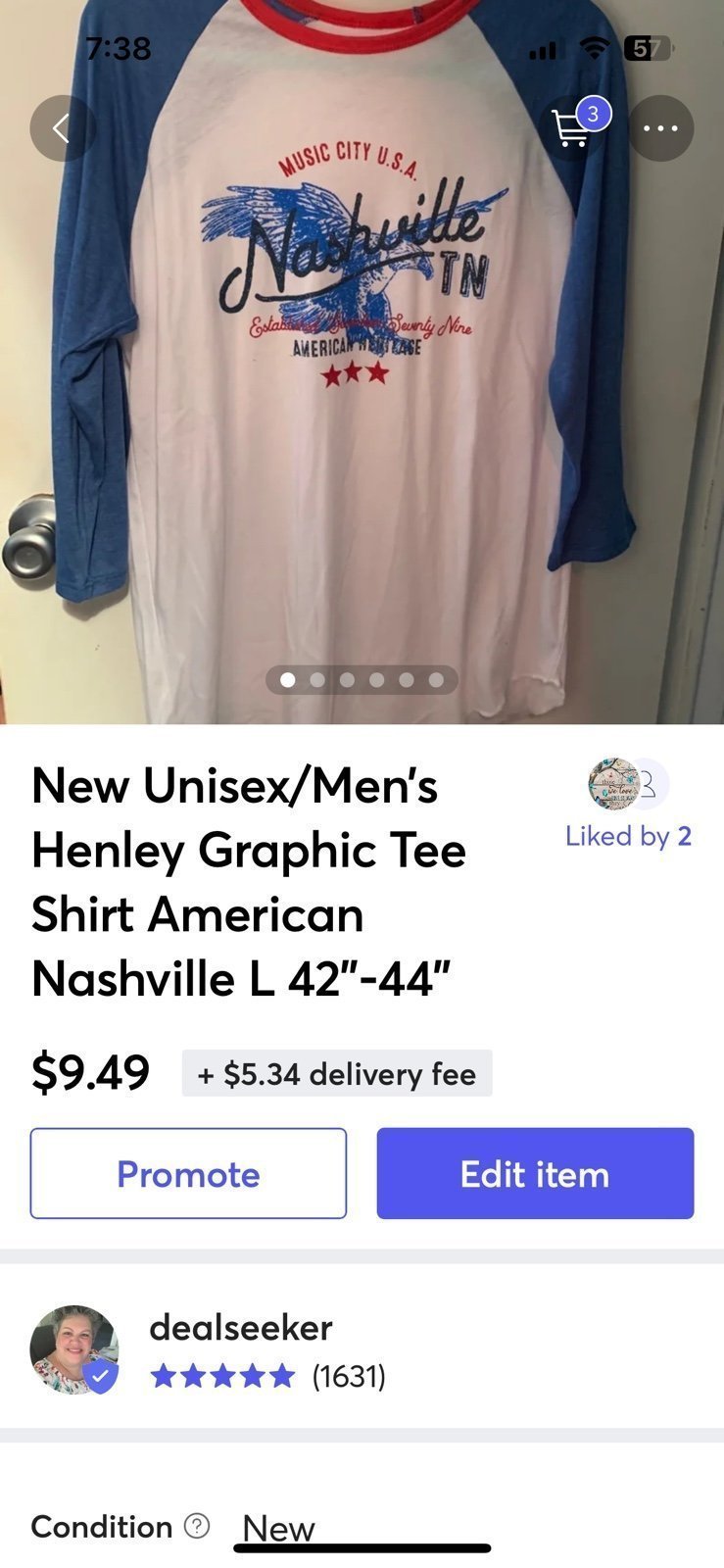This screenshot has width=724, height=1568.
Task: Tap the Edit item button
Action: click(x=535, y=1173)
